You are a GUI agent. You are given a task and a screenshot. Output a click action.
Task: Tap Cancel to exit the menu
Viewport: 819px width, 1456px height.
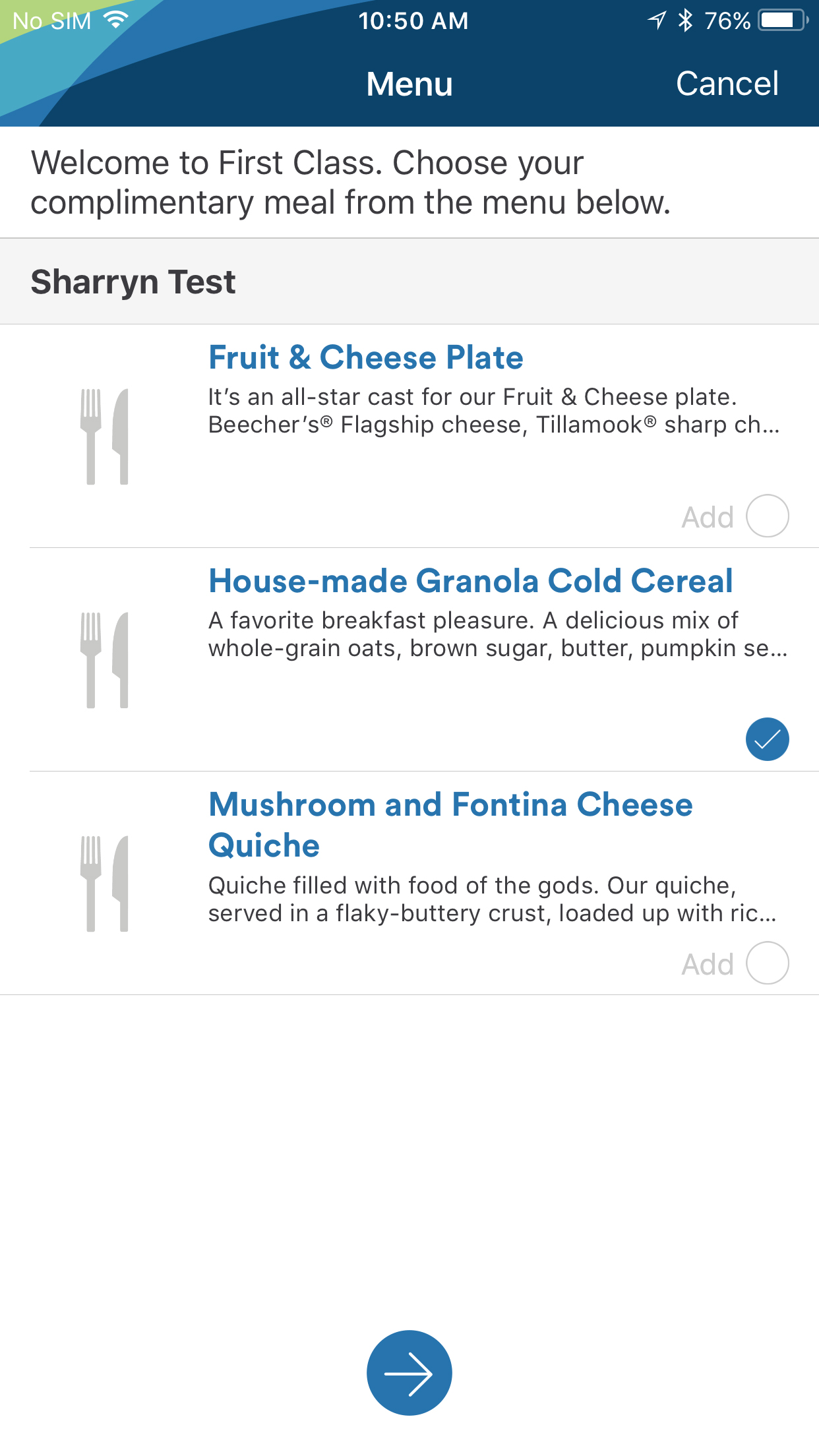pos(727,83)
